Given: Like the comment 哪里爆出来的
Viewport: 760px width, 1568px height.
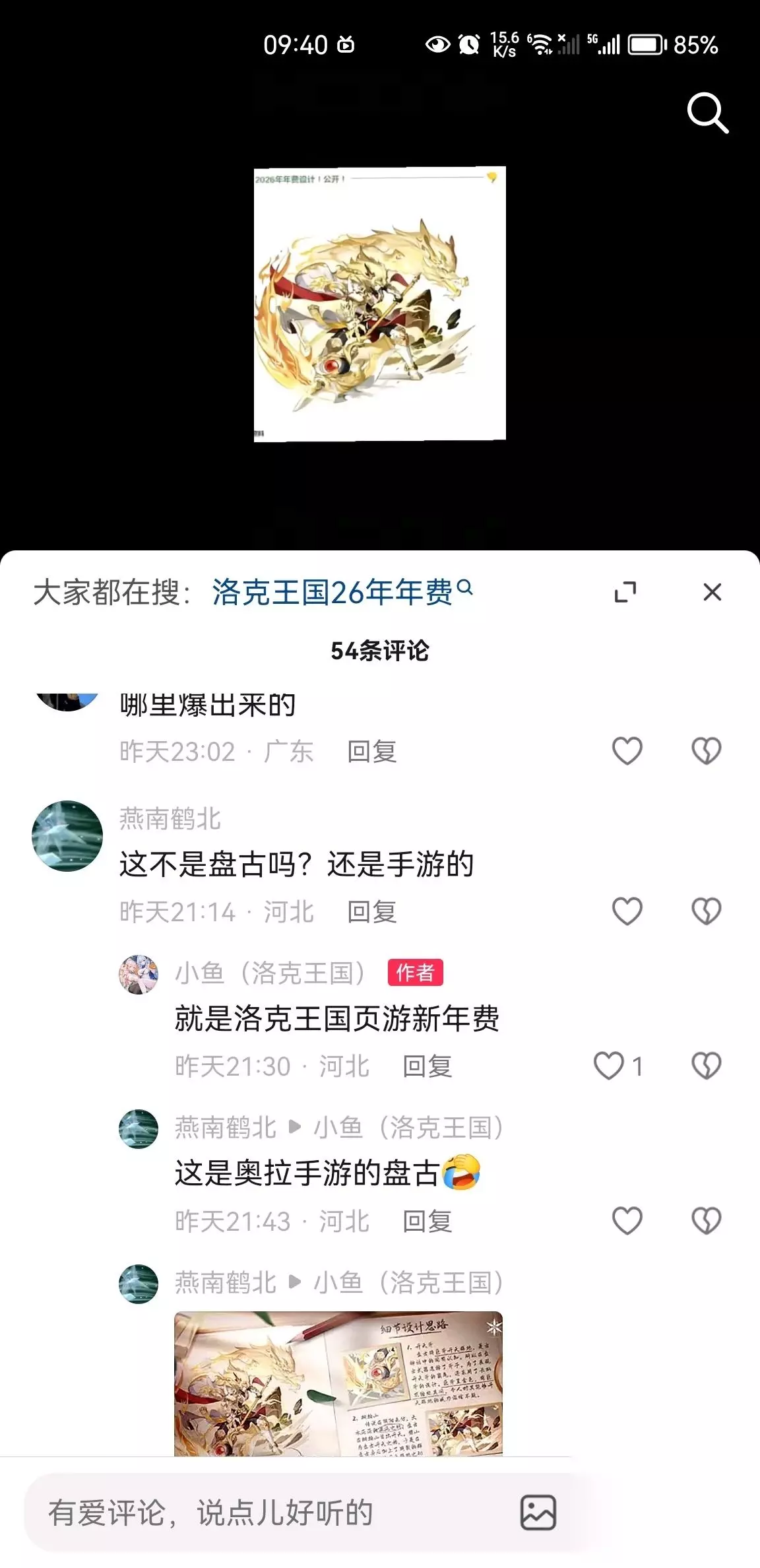Looking at the screenshot, I should pos(627,751).
